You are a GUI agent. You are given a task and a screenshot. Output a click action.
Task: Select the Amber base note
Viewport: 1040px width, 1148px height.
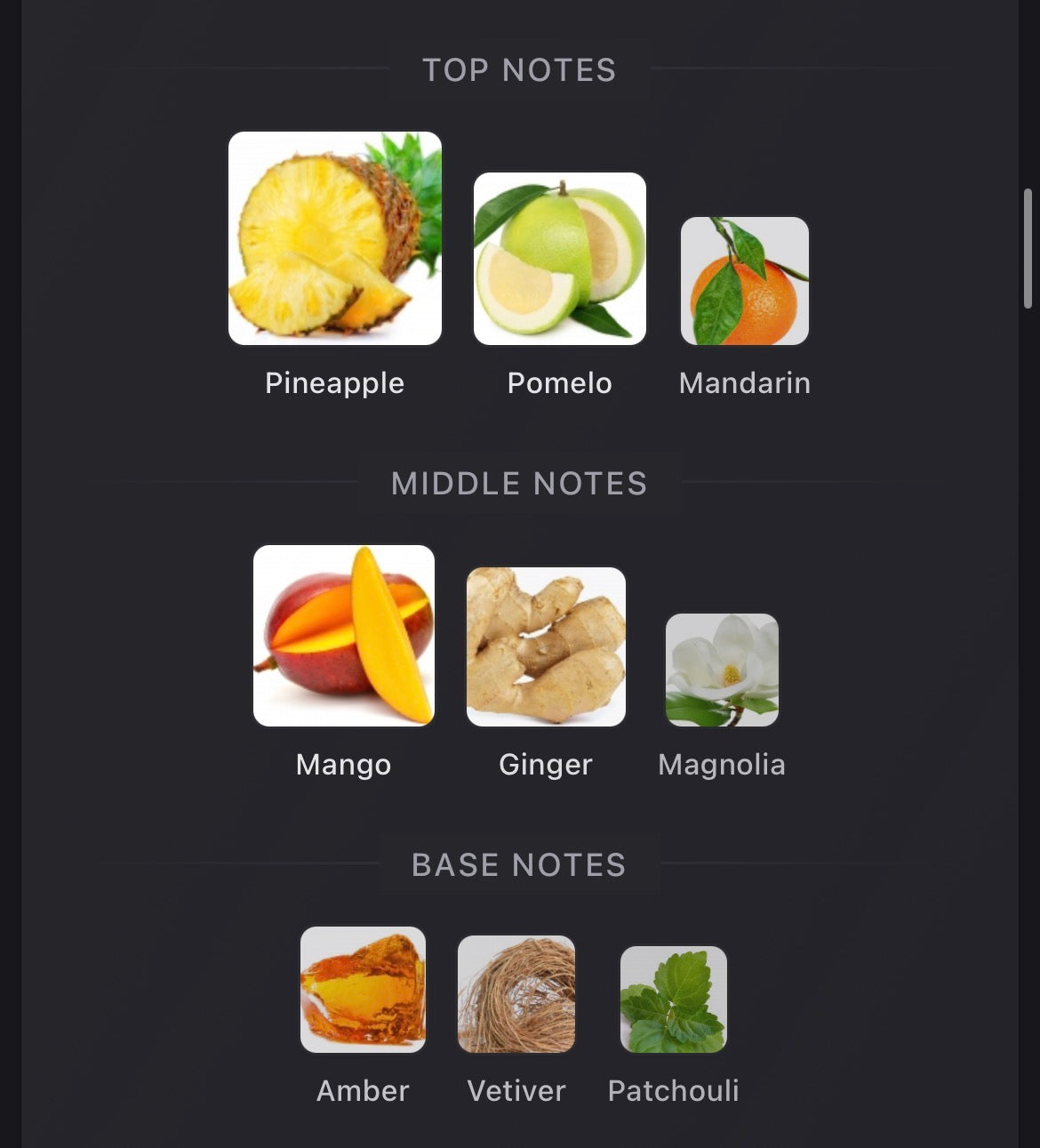tap(363, 990)
